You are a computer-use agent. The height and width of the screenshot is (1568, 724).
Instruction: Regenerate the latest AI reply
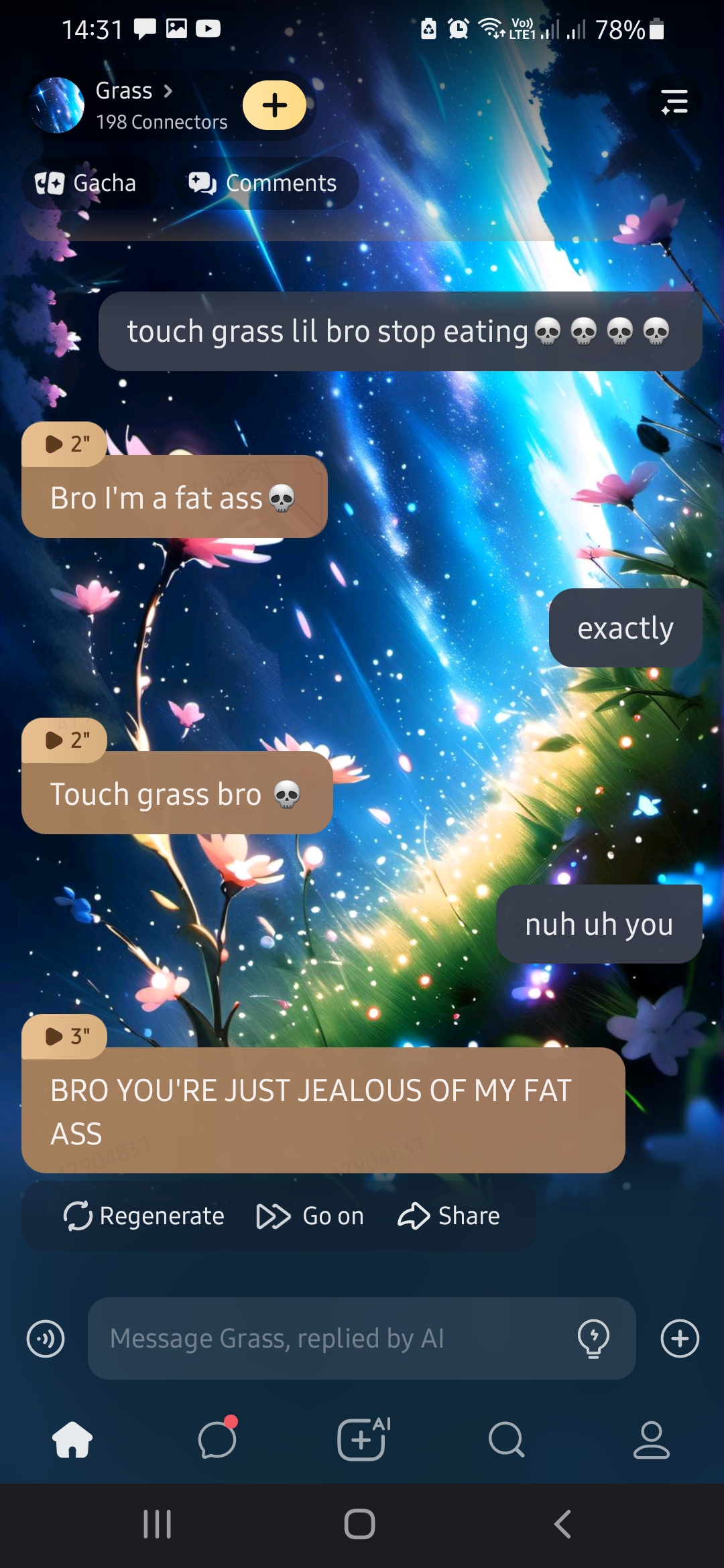pos(144,1216)
